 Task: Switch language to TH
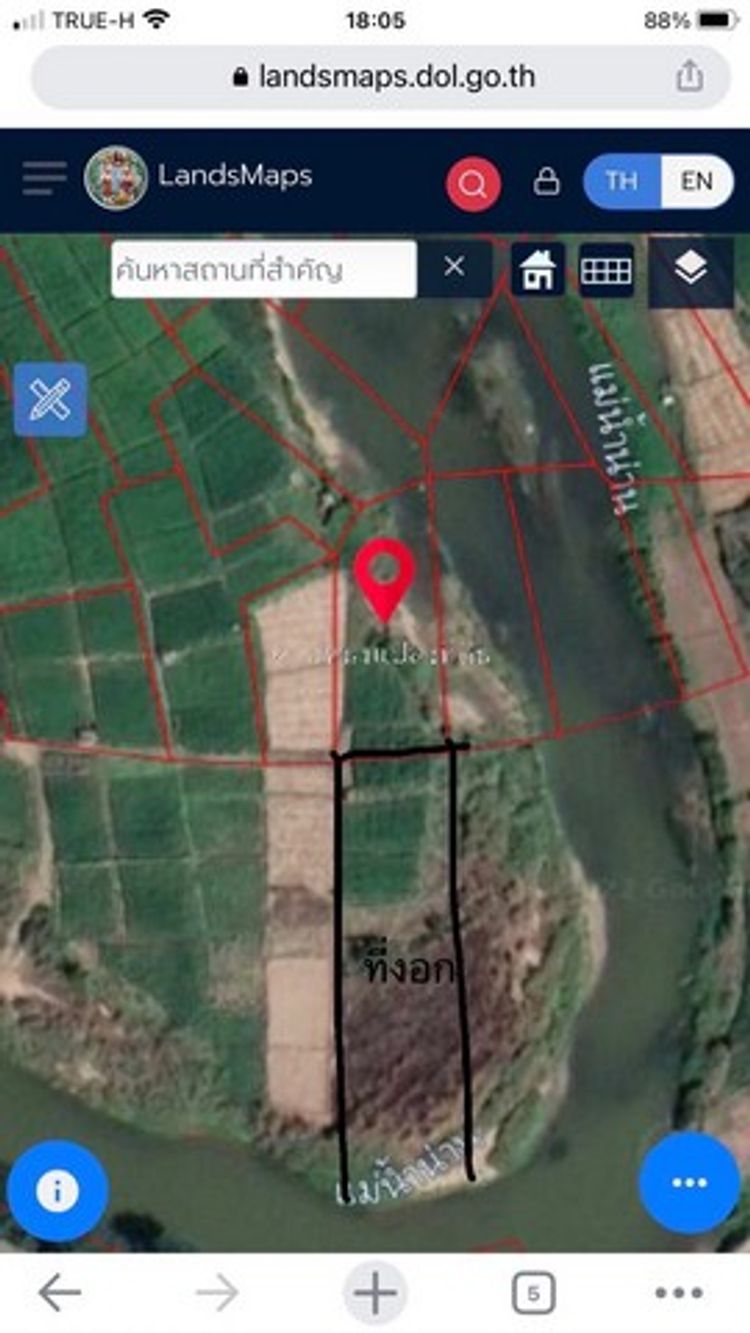621,181
